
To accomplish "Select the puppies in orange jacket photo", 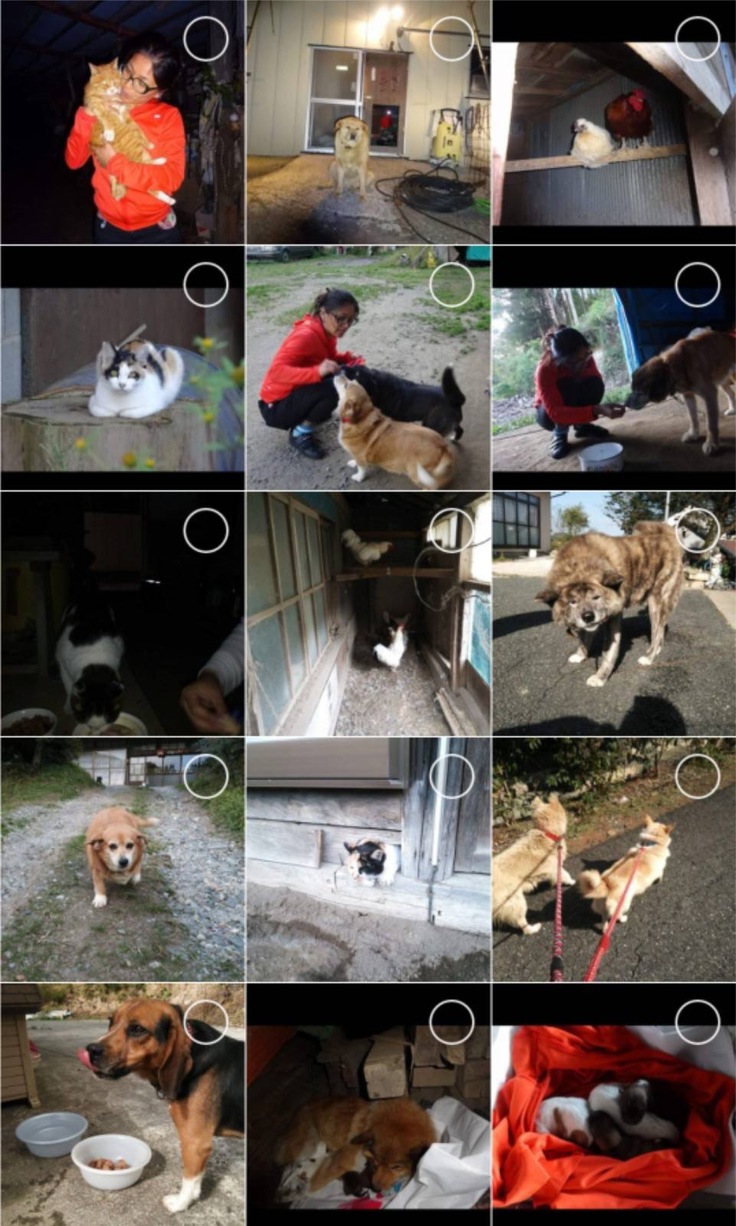I will pos(697,1022).
